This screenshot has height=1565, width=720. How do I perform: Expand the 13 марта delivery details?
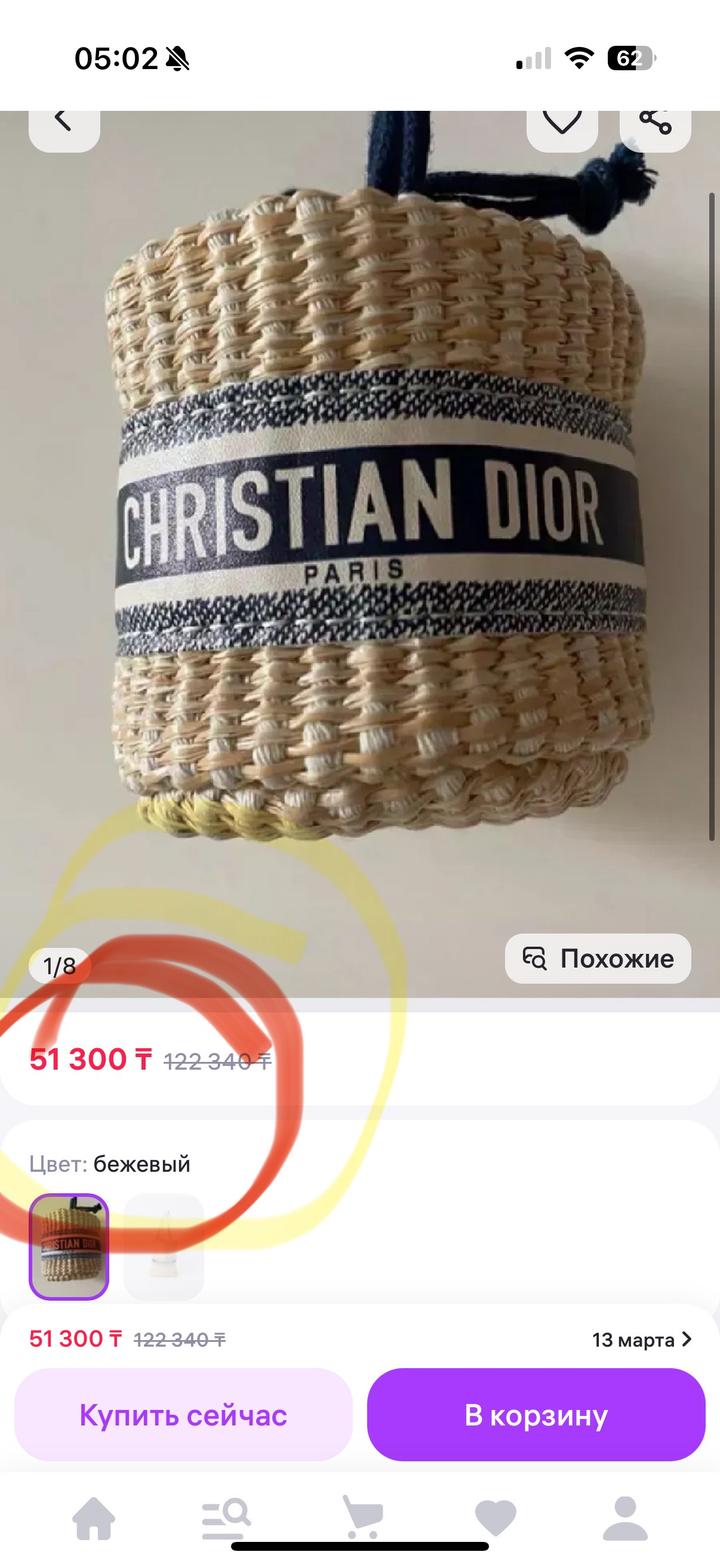pyautogui.click(x=643, y=1340)
